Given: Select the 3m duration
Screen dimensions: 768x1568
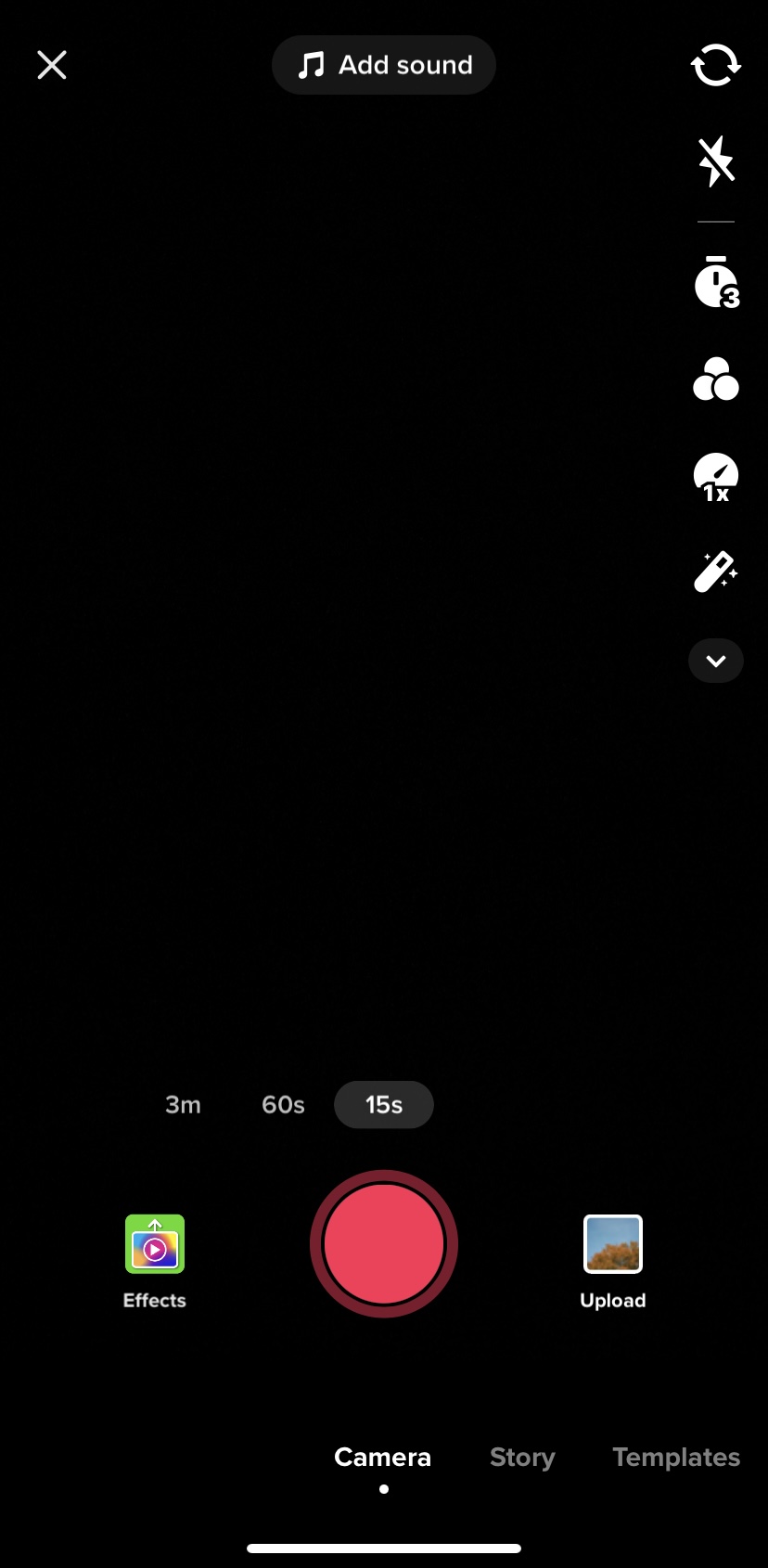Looking at the screenshot, I should point(183,1105).
